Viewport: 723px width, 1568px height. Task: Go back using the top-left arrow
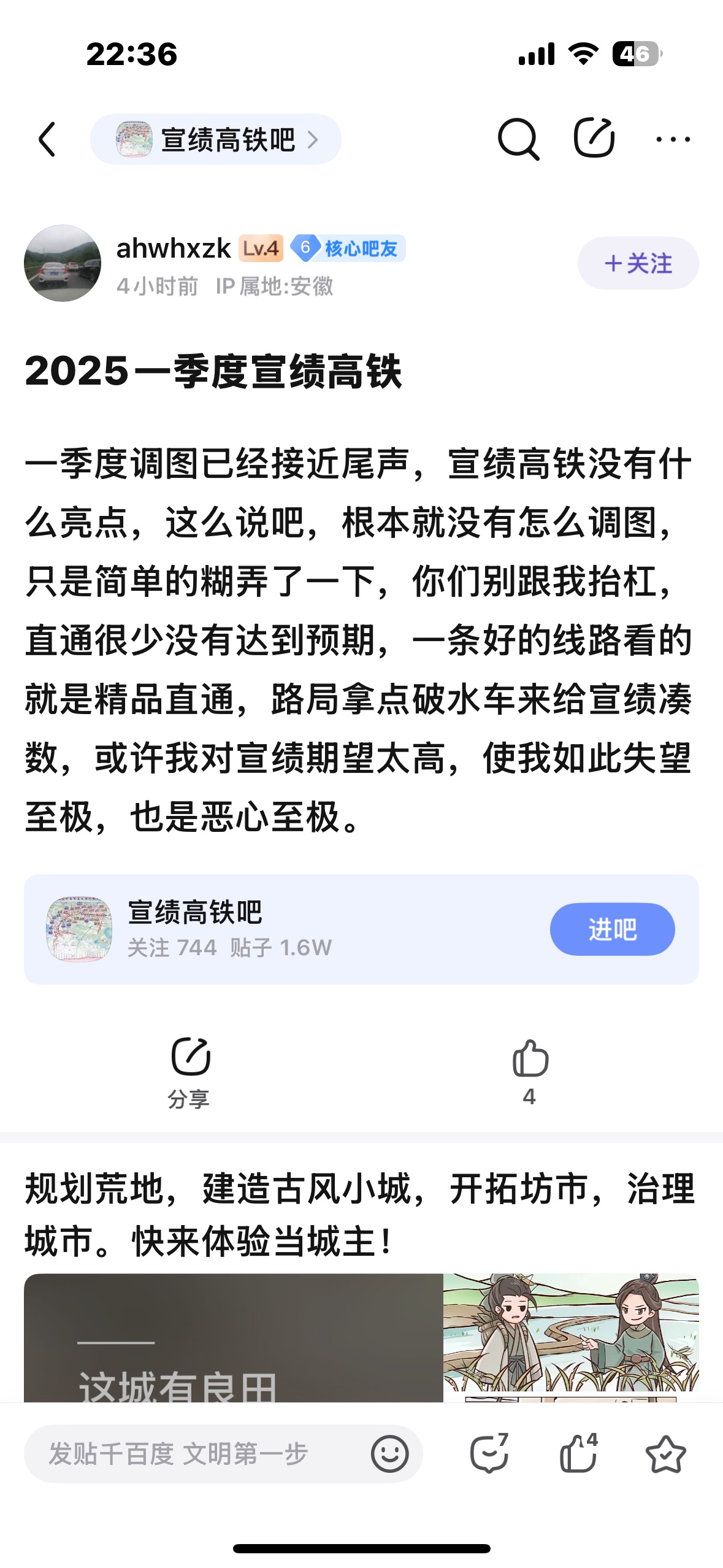48,139
